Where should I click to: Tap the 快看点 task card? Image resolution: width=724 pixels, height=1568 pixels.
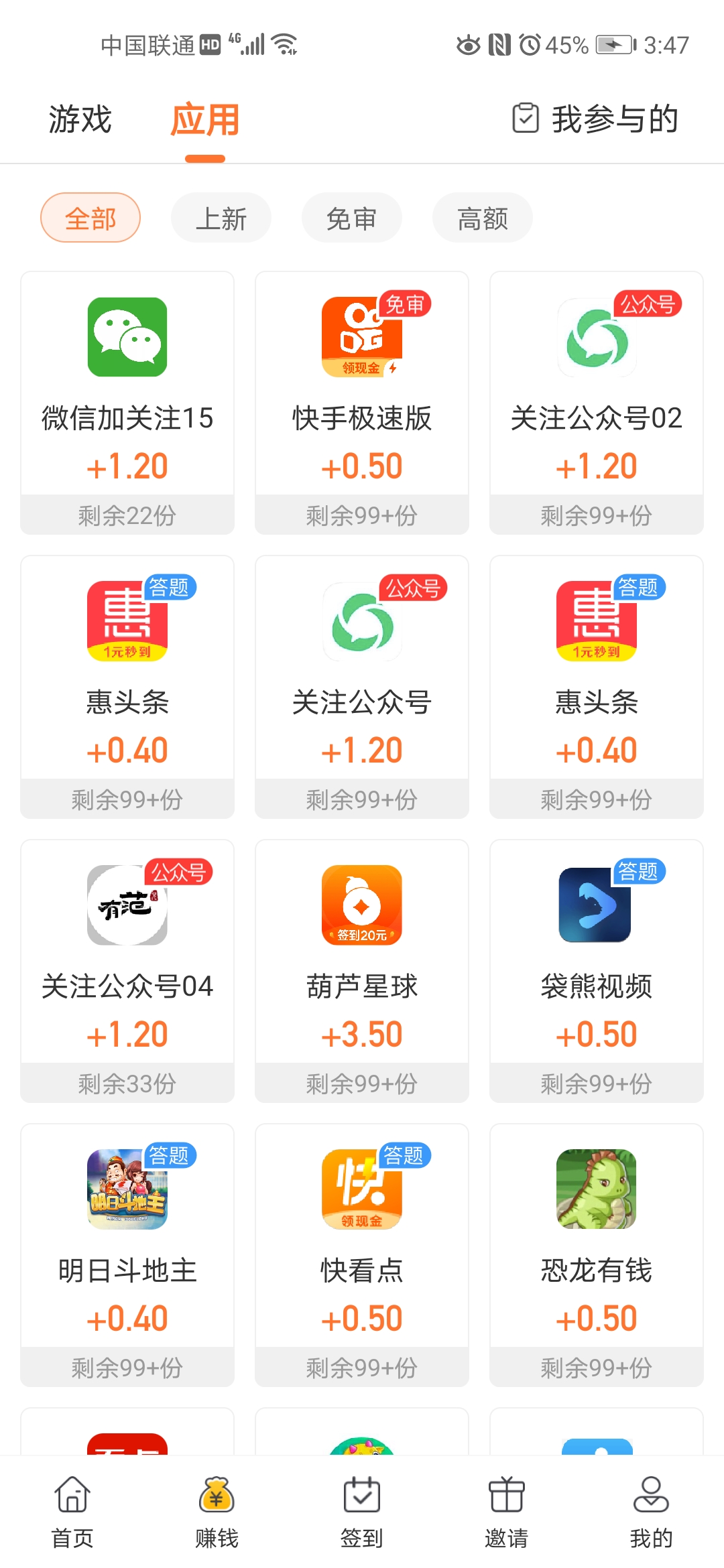click(362, 1254)
